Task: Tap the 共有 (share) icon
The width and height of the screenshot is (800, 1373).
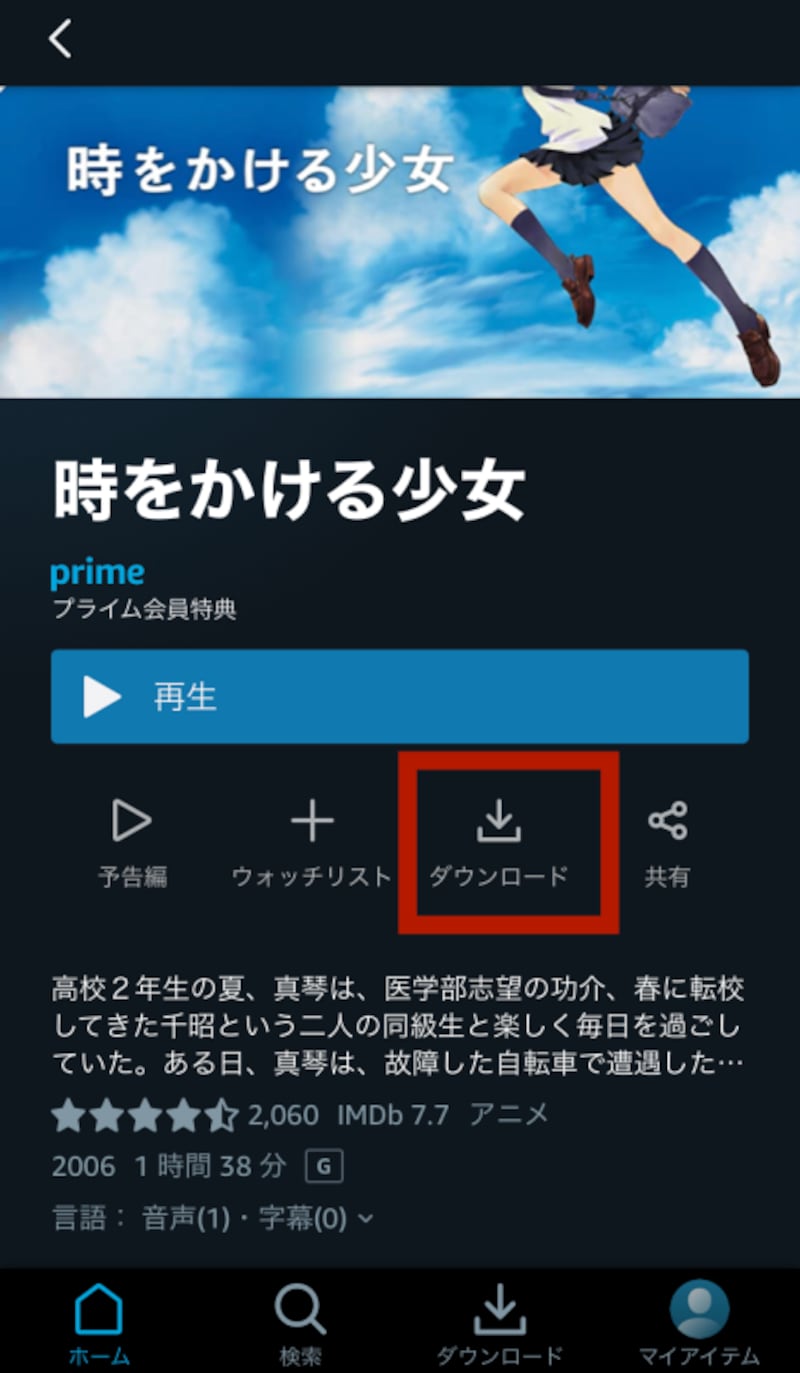Action: tap(669, 821)
